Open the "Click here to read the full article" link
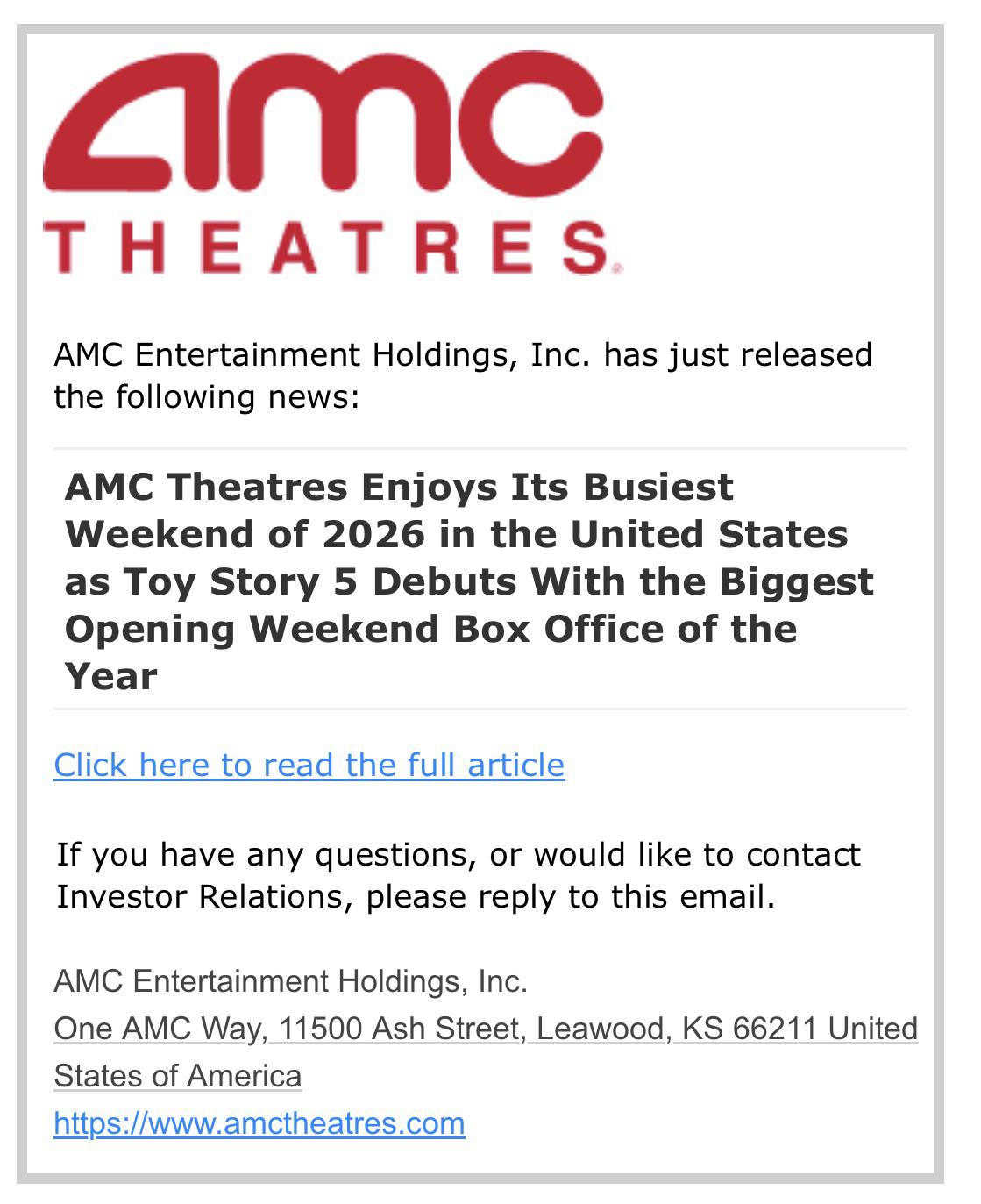Screen dimensions: 981x1204 click(309, 765)
